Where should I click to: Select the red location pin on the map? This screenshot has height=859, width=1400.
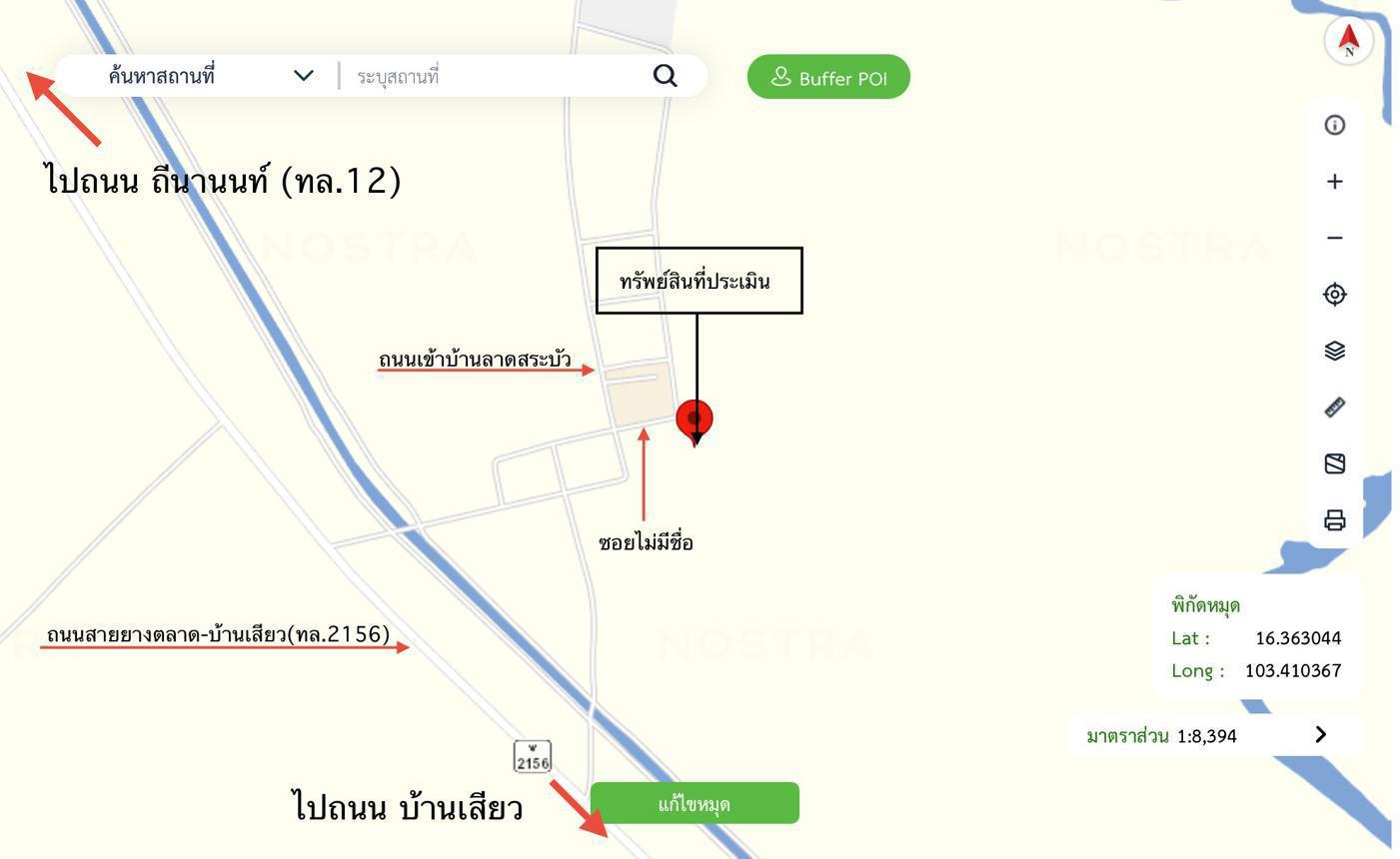(x=695, y=419)
